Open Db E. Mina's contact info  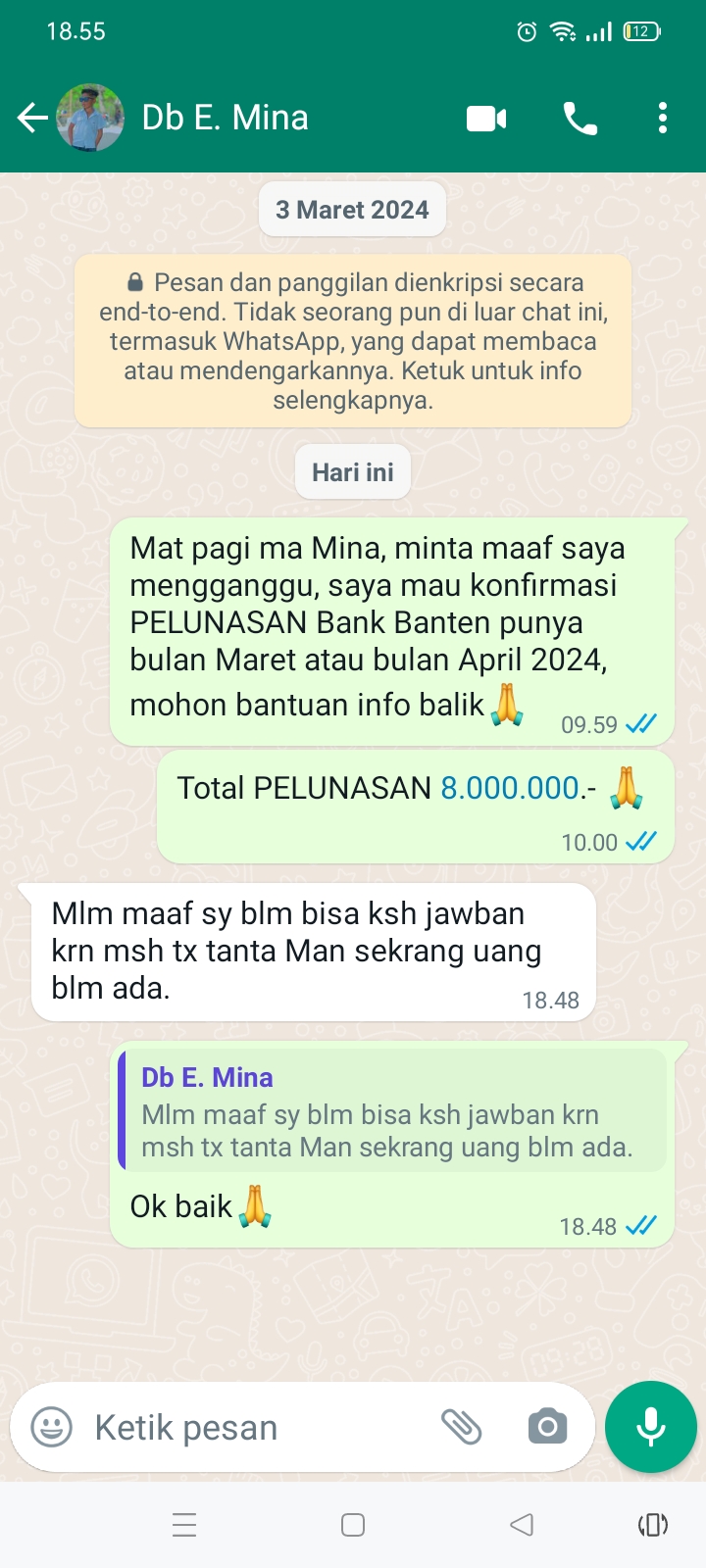226,119
